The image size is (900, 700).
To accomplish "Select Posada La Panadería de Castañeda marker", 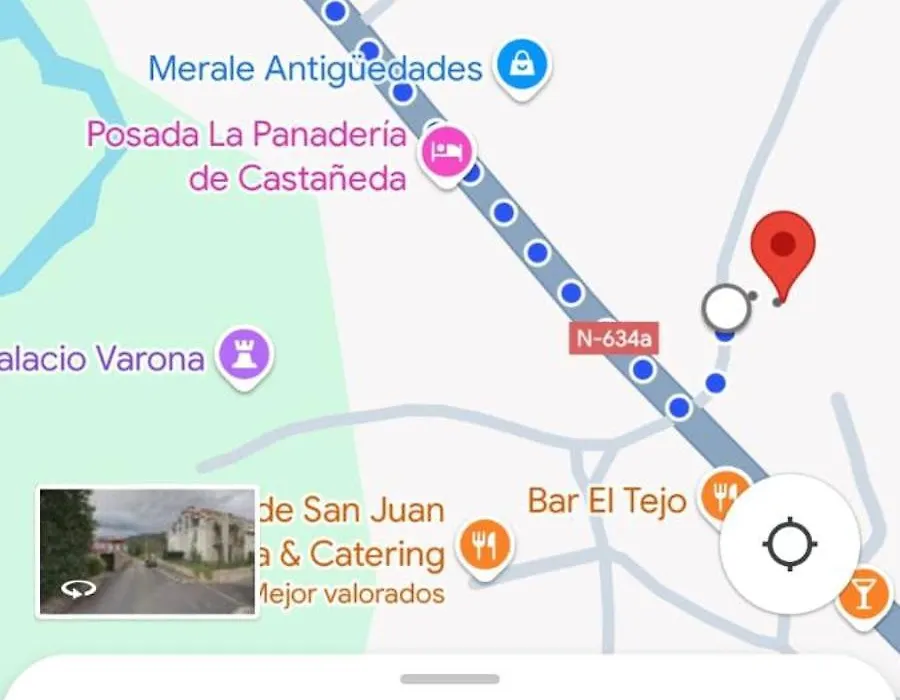I will coord(446,153).
